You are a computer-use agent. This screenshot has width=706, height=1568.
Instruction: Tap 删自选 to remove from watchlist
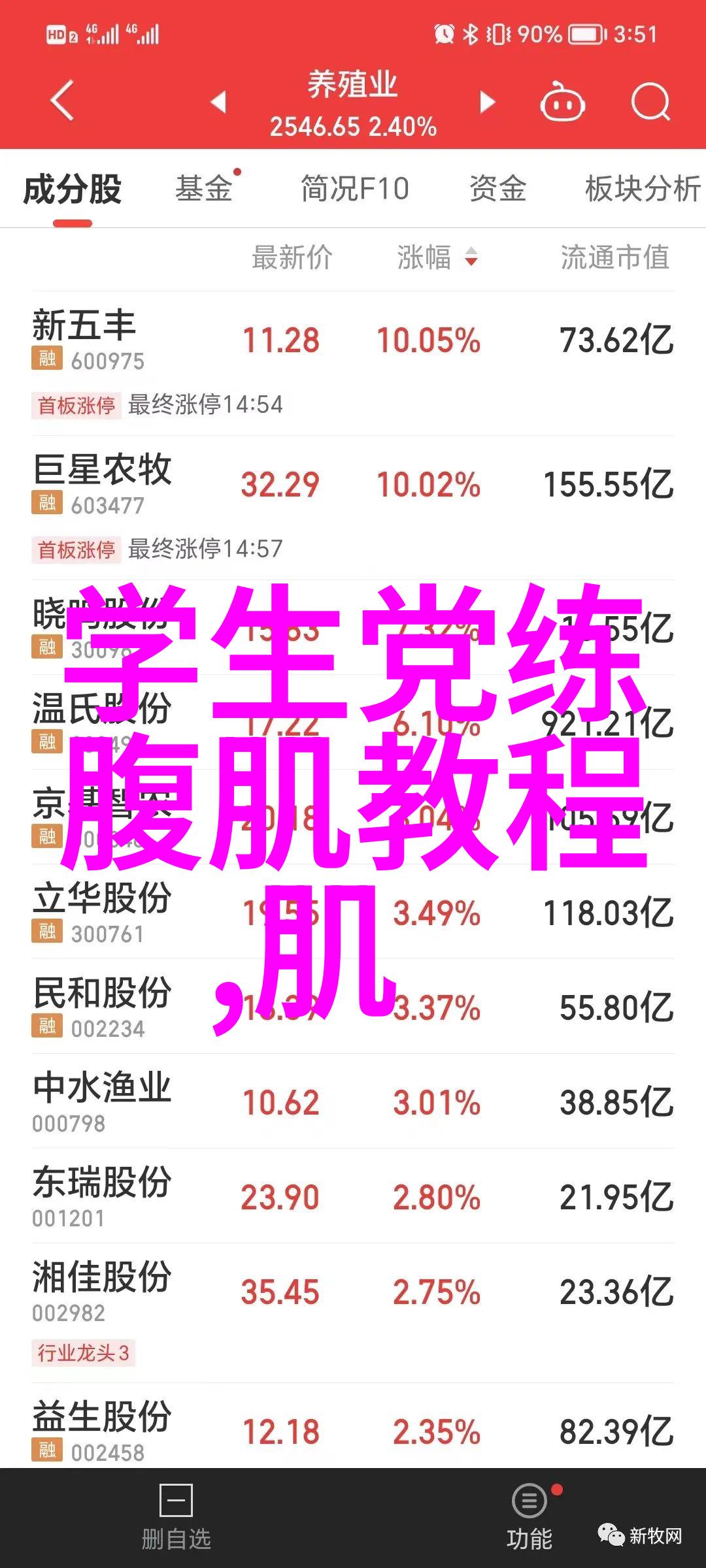click(x=176, y=1518)
